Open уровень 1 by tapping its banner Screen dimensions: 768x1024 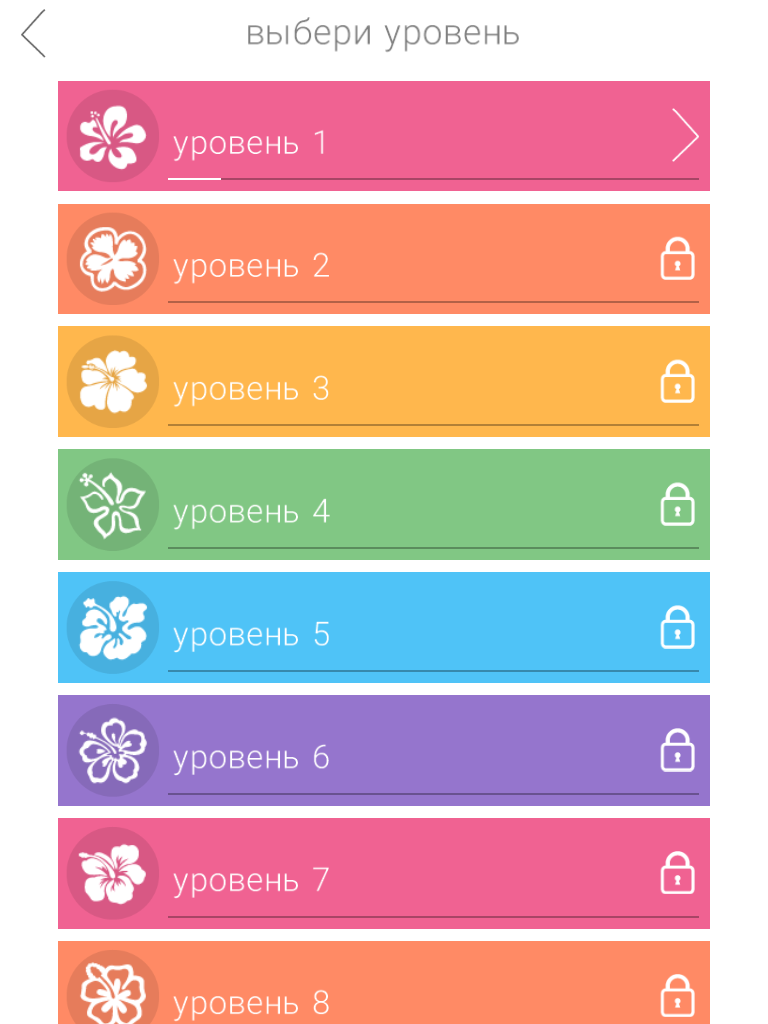pyautogui.click(x=400, y=135)
